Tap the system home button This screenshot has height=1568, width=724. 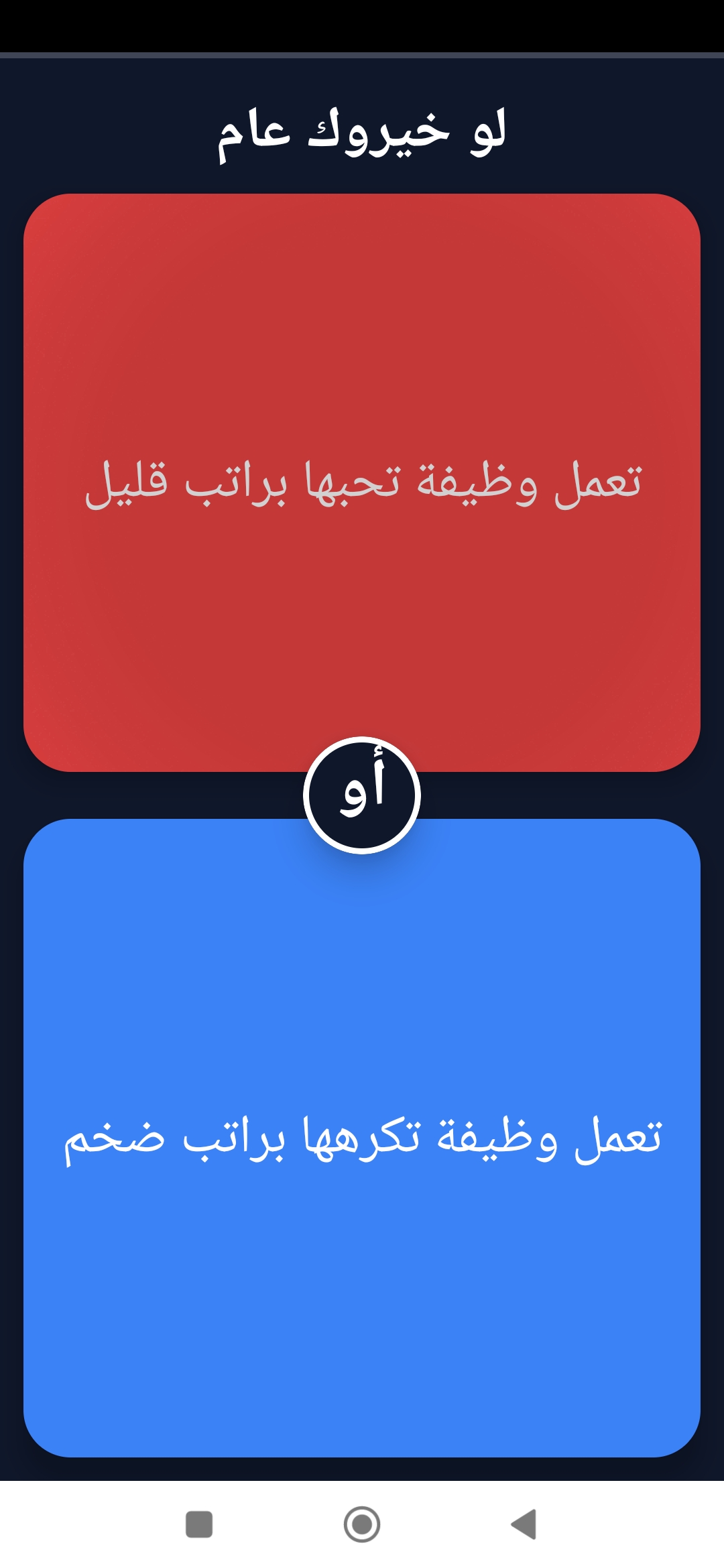pos(362,1524)
